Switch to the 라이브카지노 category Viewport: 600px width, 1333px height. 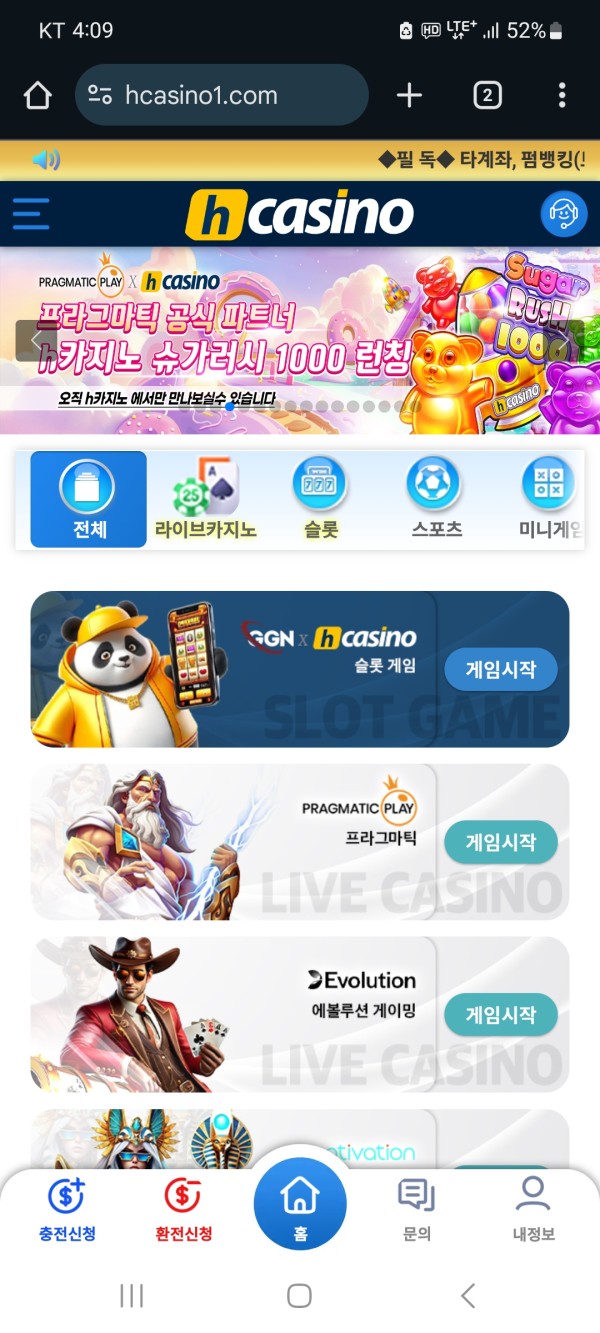(x=205, y=499)
